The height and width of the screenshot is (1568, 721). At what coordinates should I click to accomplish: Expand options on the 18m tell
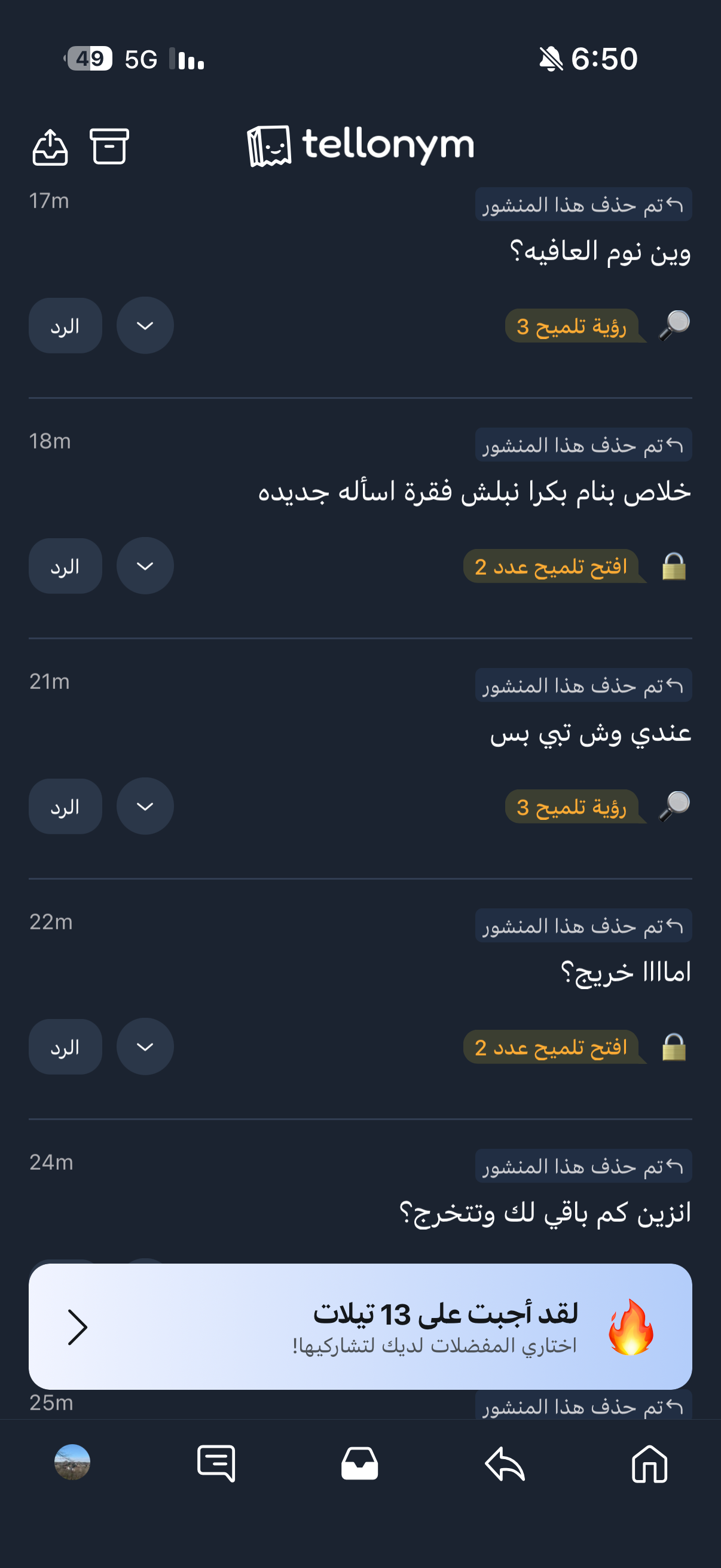click(x=145, y=566)
